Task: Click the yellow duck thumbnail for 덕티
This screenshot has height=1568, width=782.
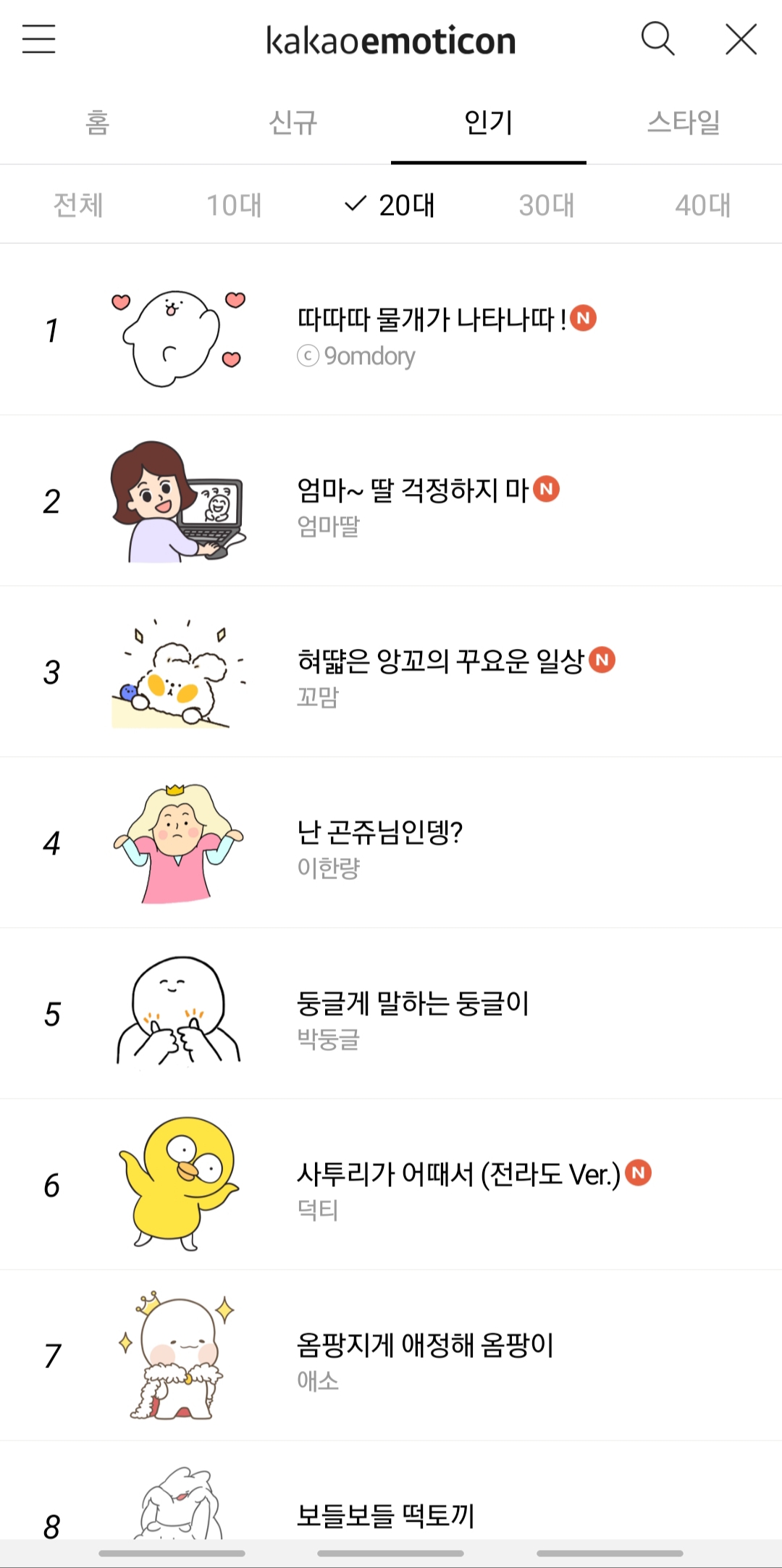Action: [180, 1186]
